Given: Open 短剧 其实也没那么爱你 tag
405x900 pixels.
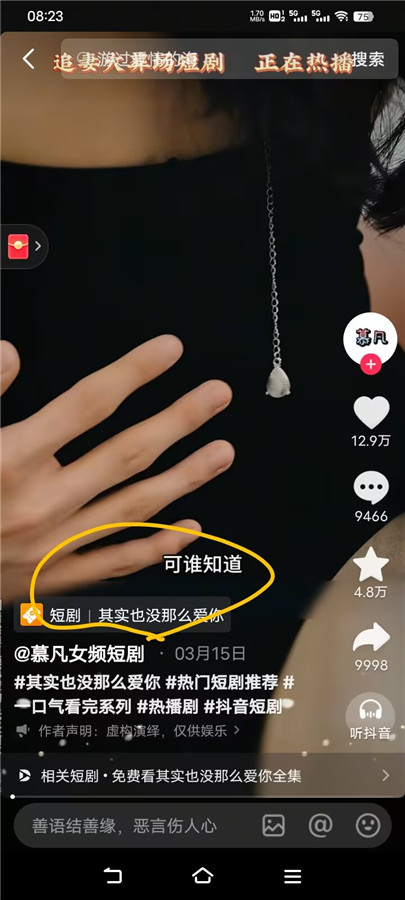Looking at the screenshot, I should [122, 615].
